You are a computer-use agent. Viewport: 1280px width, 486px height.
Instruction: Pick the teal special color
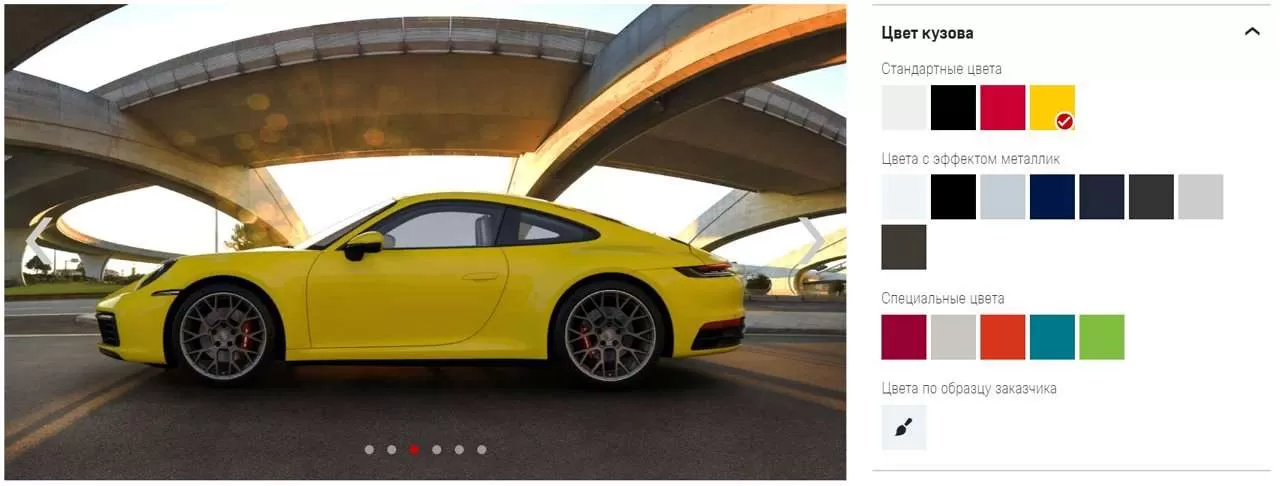click(1052, 337)
